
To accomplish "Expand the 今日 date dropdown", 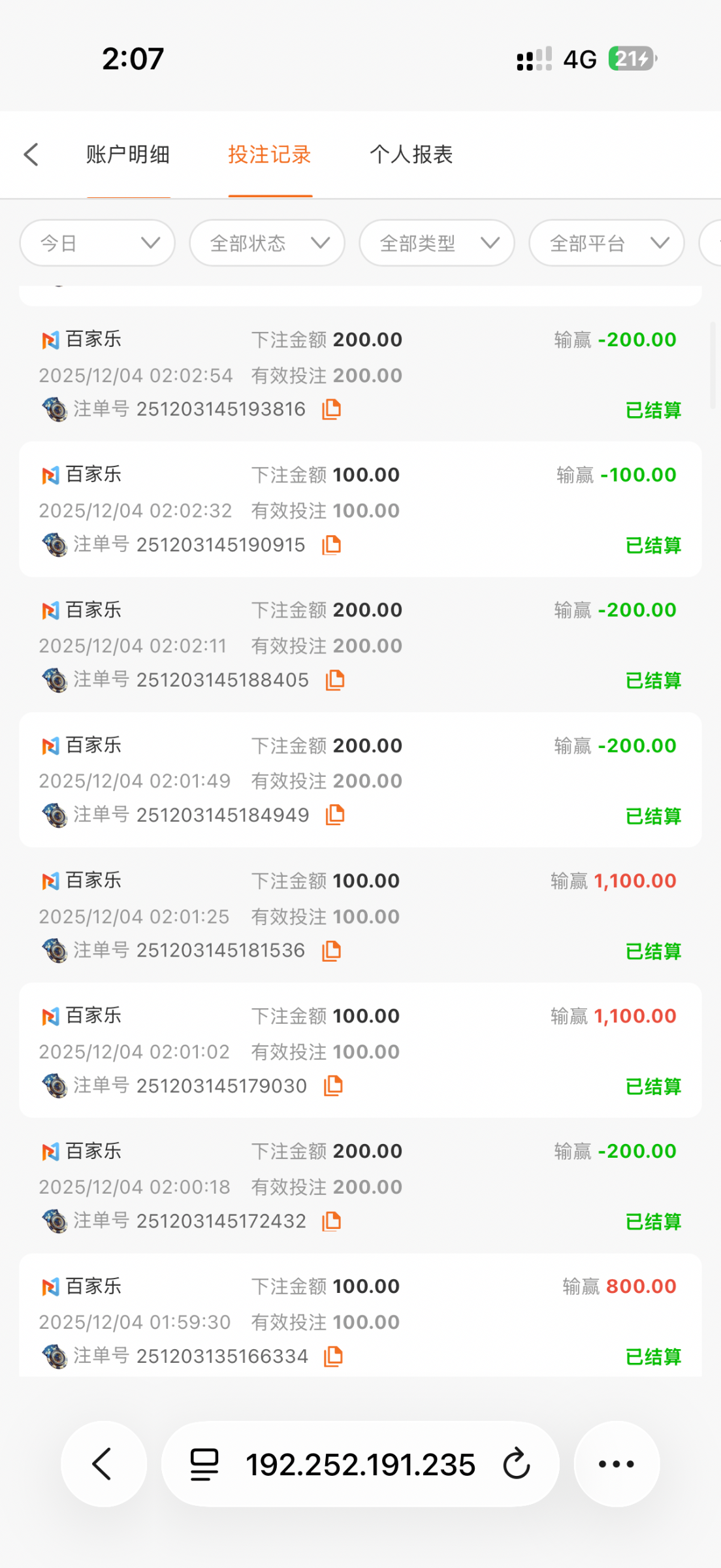I will tap(97, 243).
